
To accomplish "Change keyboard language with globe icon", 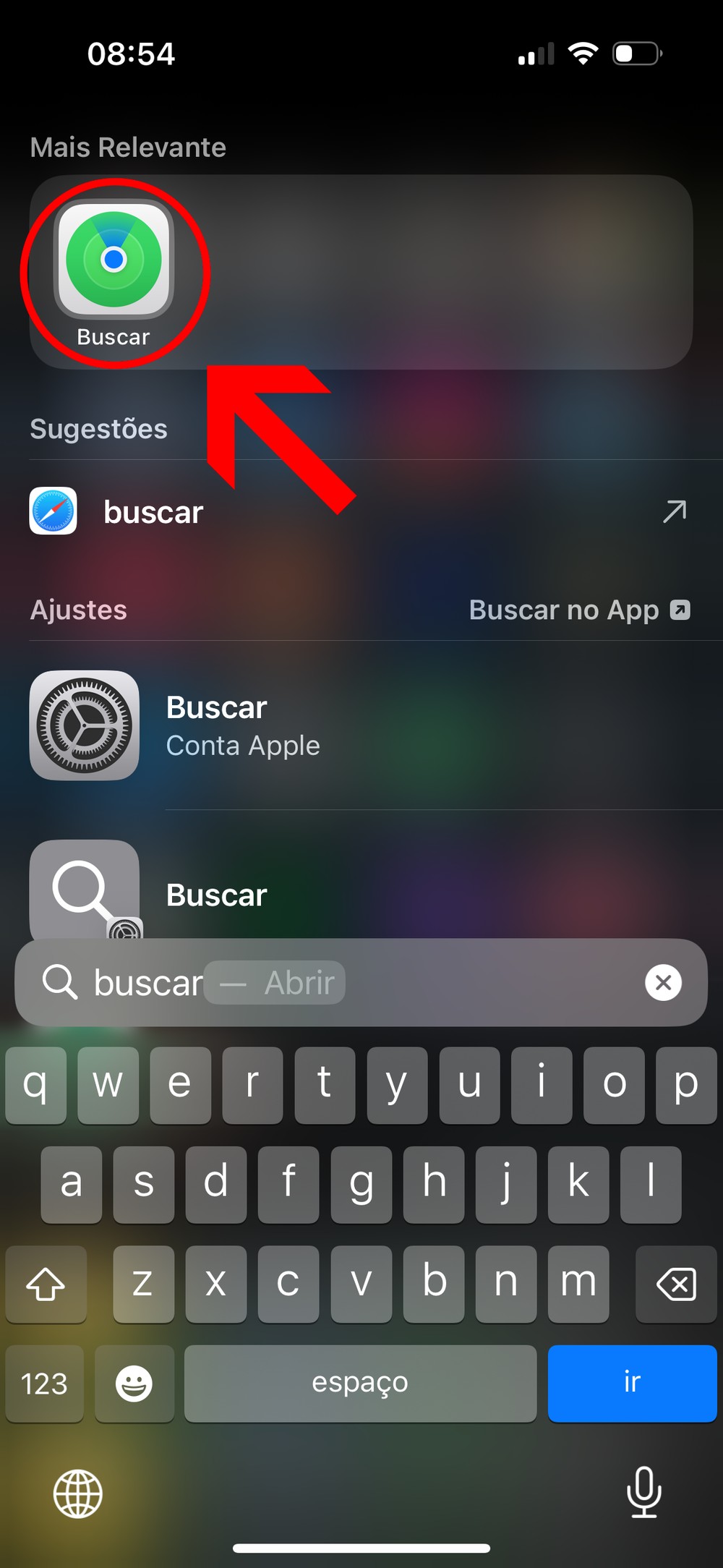I will point(78,1494).
